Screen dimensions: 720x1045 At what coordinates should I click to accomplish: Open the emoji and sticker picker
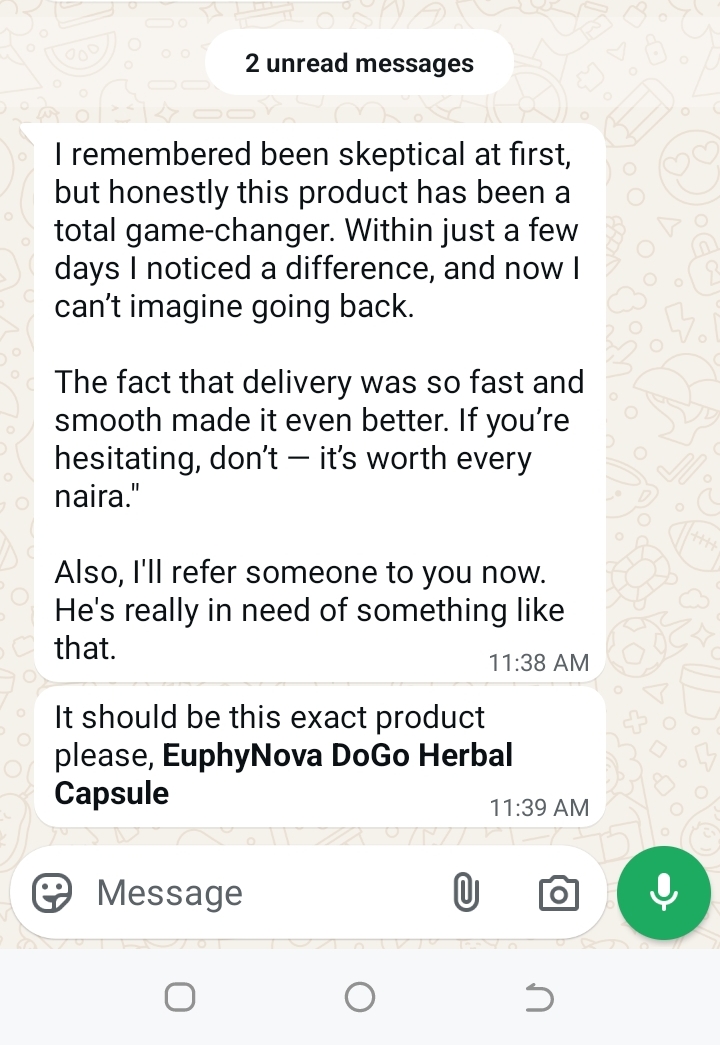[52, 892]
